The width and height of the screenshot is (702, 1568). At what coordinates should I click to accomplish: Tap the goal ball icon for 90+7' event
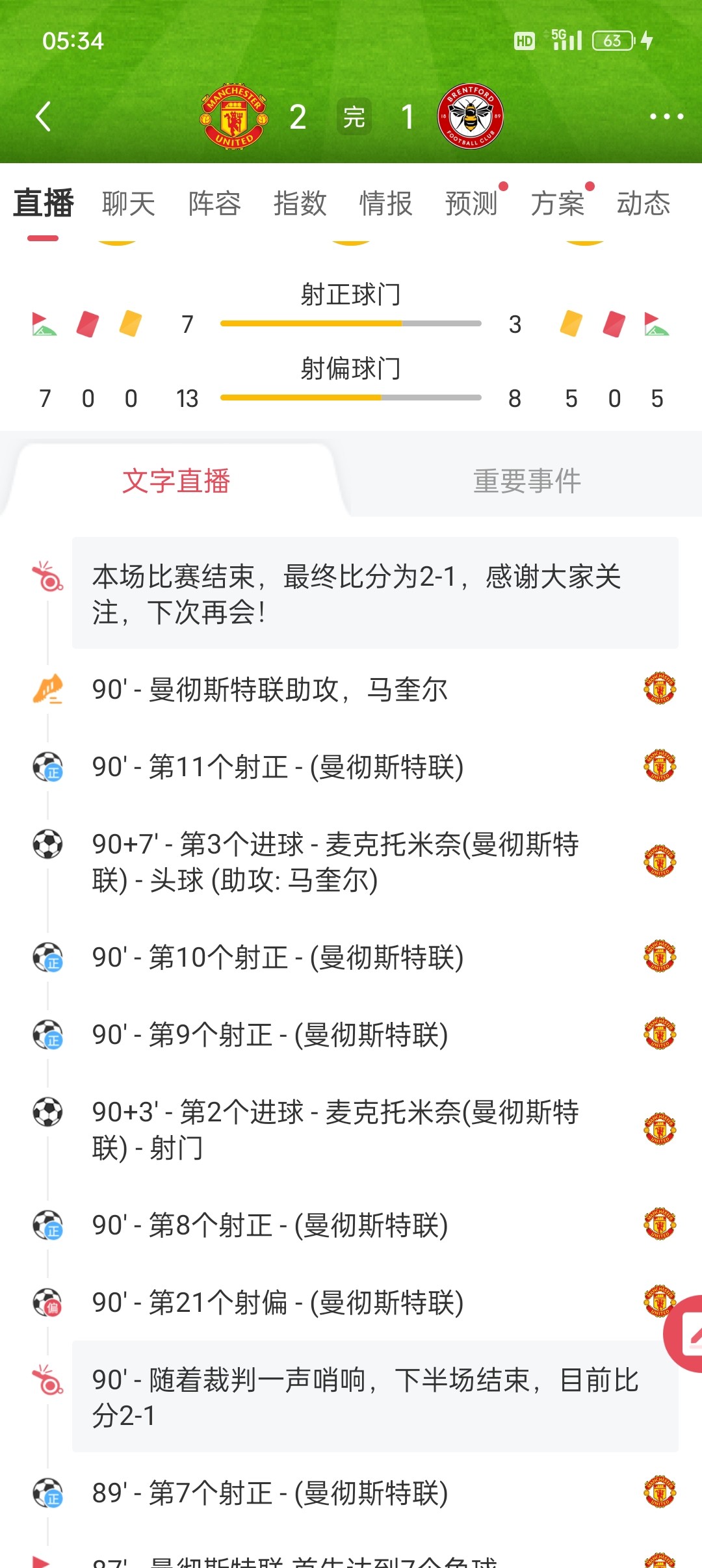tap(47, 845)
